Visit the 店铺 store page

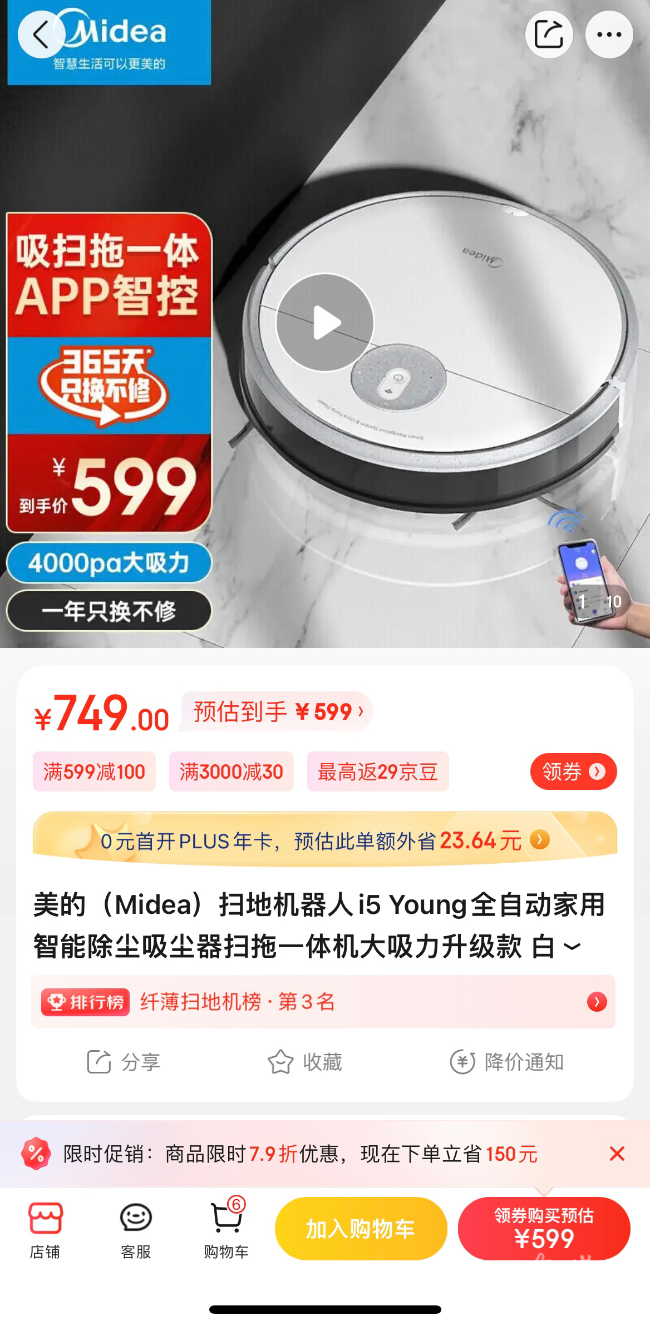click(45, 1229)
